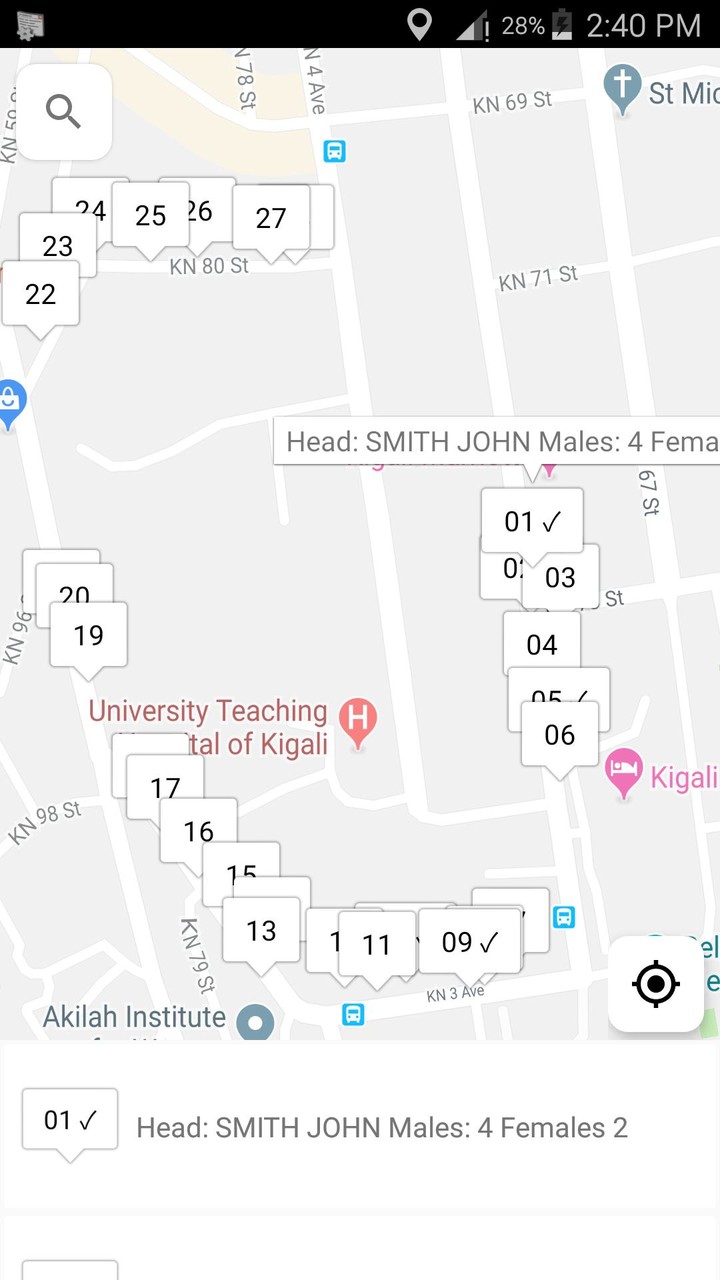Screen dimensions: 720x1280
Task: Select map marker 11
Action: 376,945
